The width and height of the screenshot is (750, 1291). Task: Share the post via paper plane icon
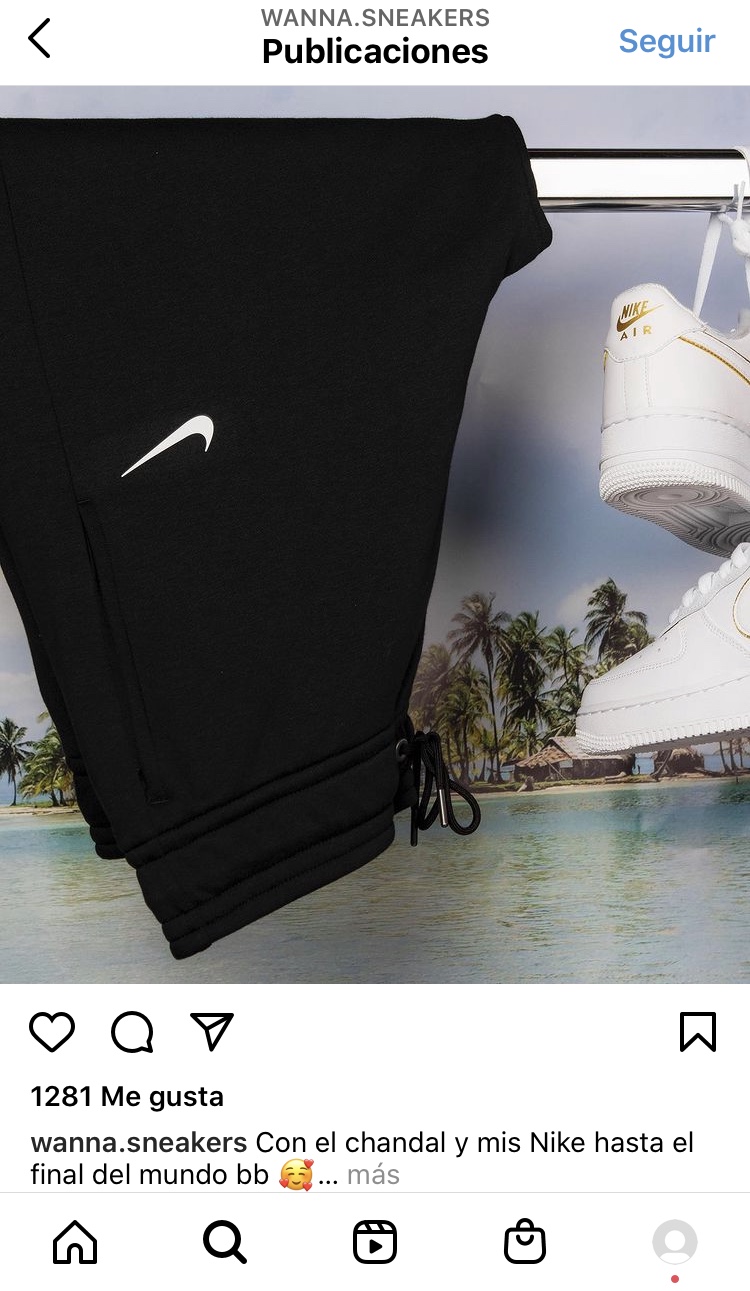click(212, 1032)
